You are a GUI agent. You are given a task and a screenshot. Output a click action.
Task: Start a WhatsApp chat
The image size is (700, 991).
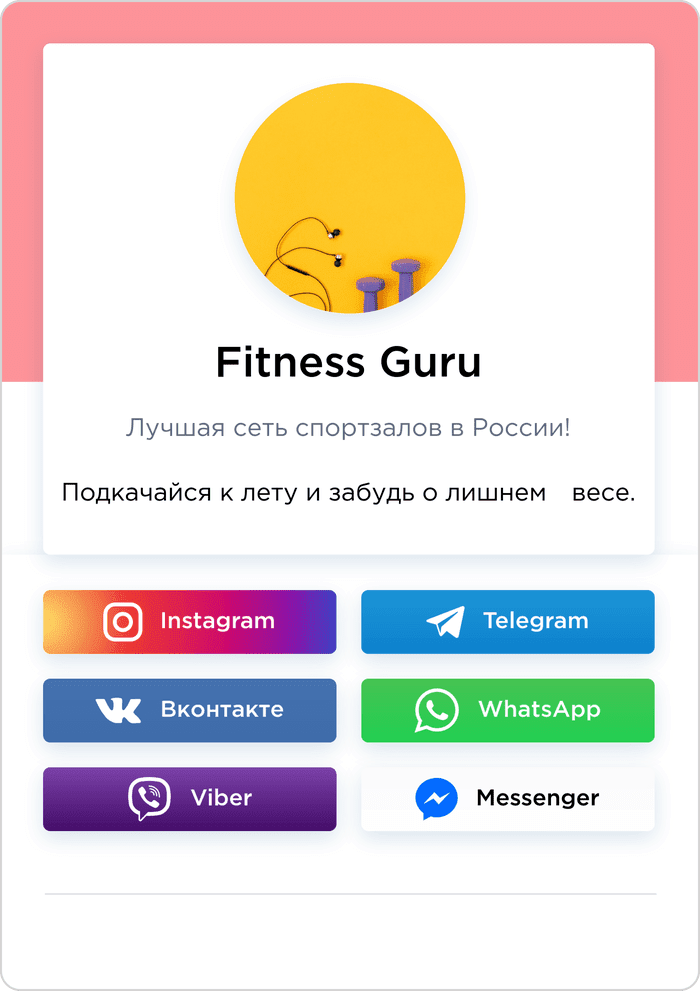click(507, 710)
